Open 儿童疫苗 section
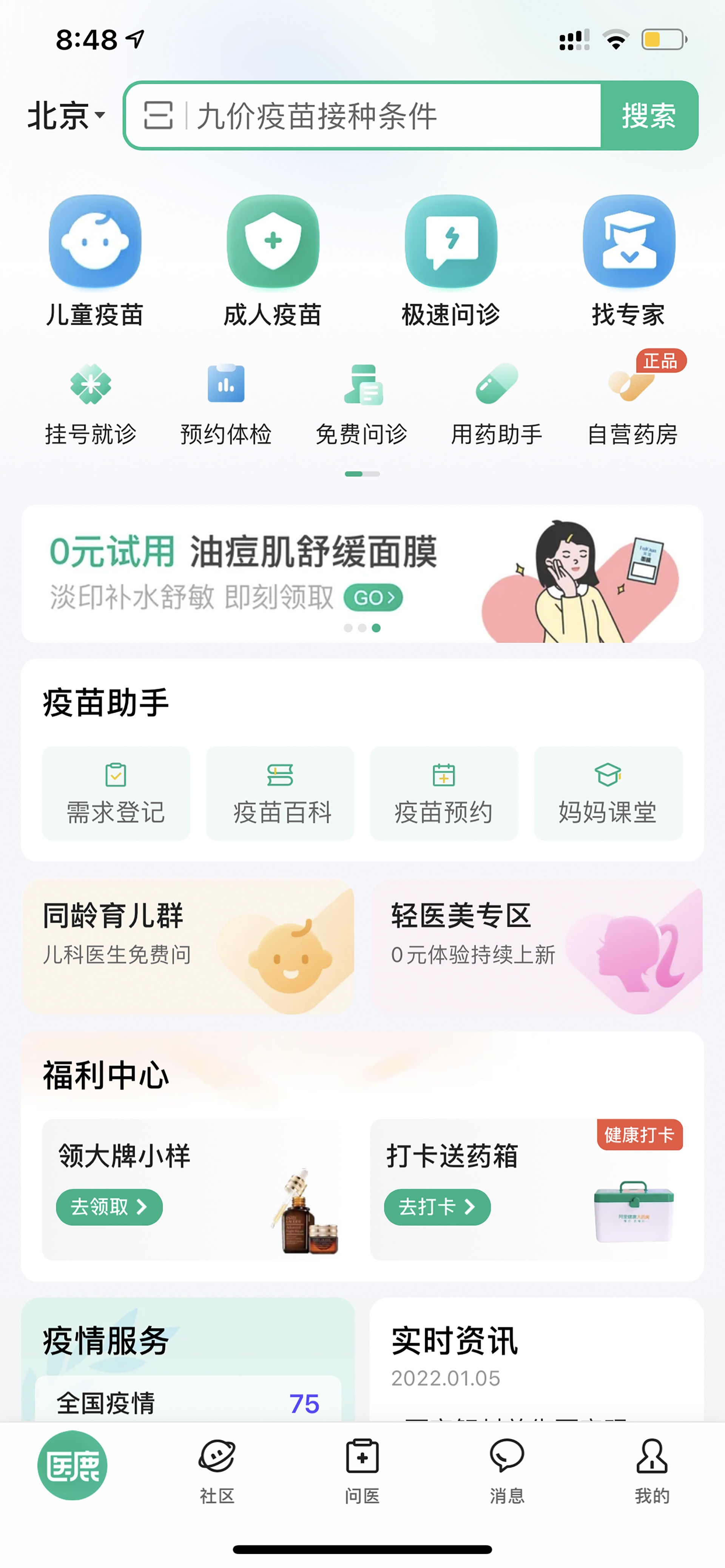Image resolution: width=725 pixels, height=1568 pixels. pyautogui.click(x=95, y=262)
